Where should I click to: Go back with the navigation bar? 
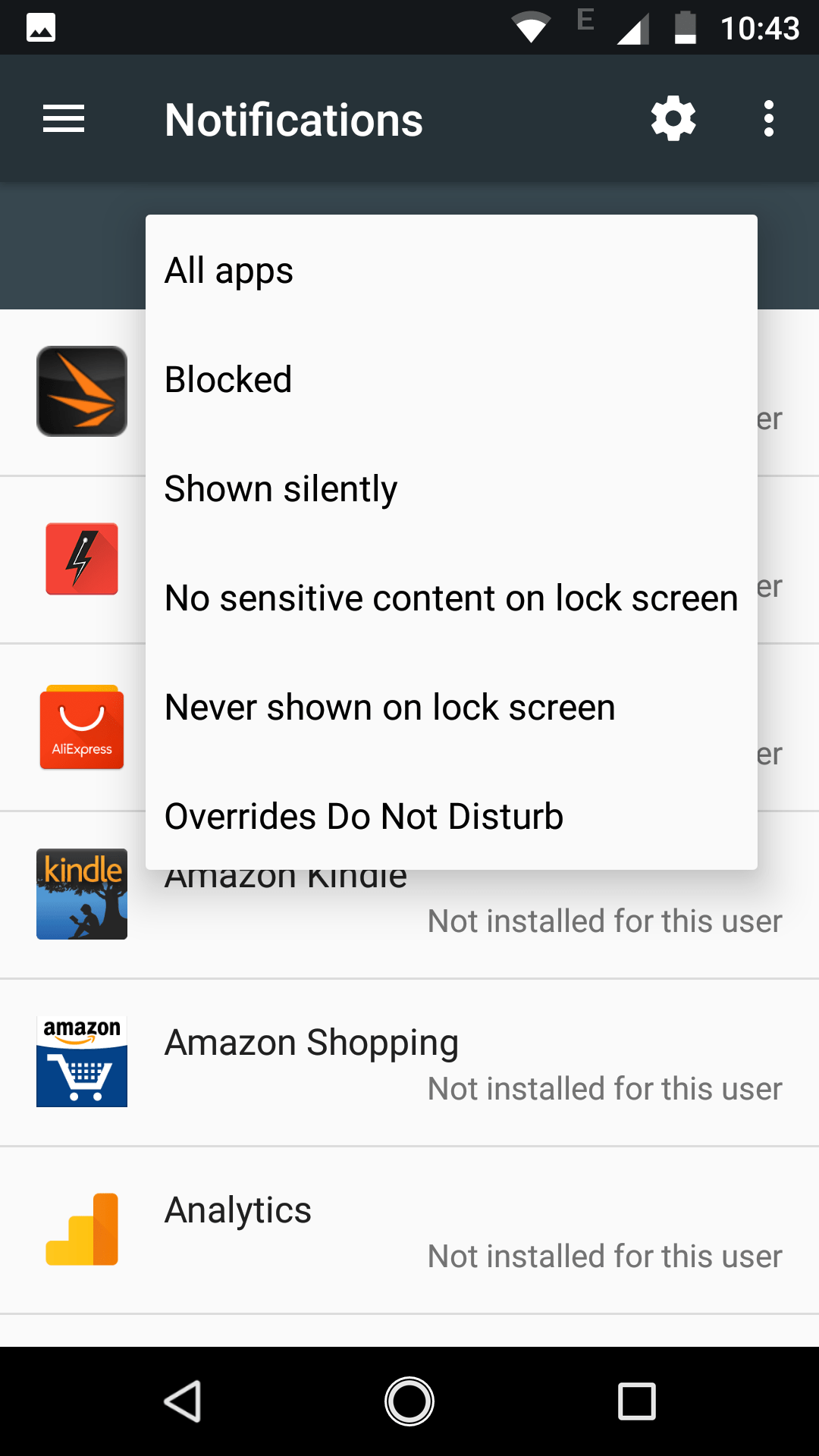point(183,1401)
